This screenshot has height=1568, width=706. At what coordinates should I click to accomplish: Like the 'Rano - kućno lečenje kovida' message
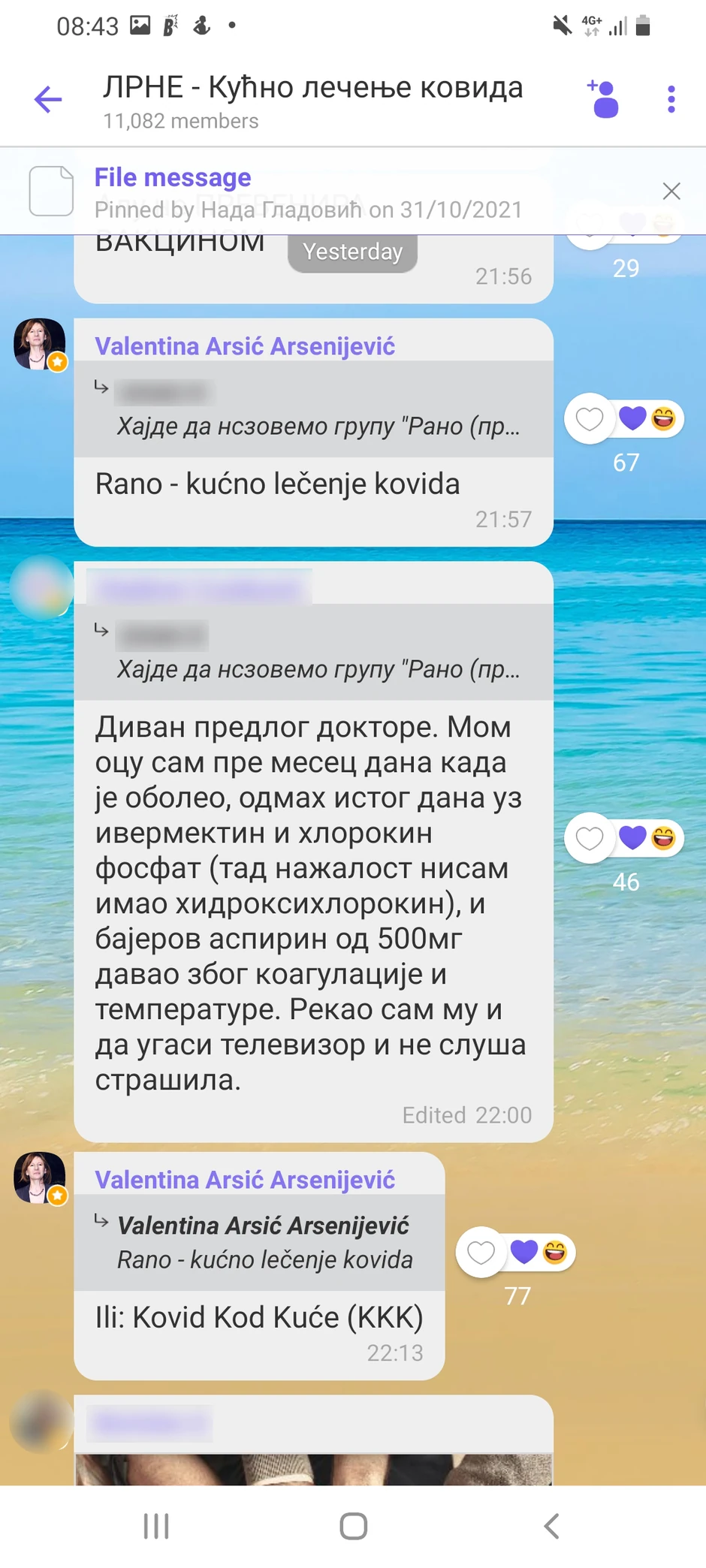pos(590,419)
